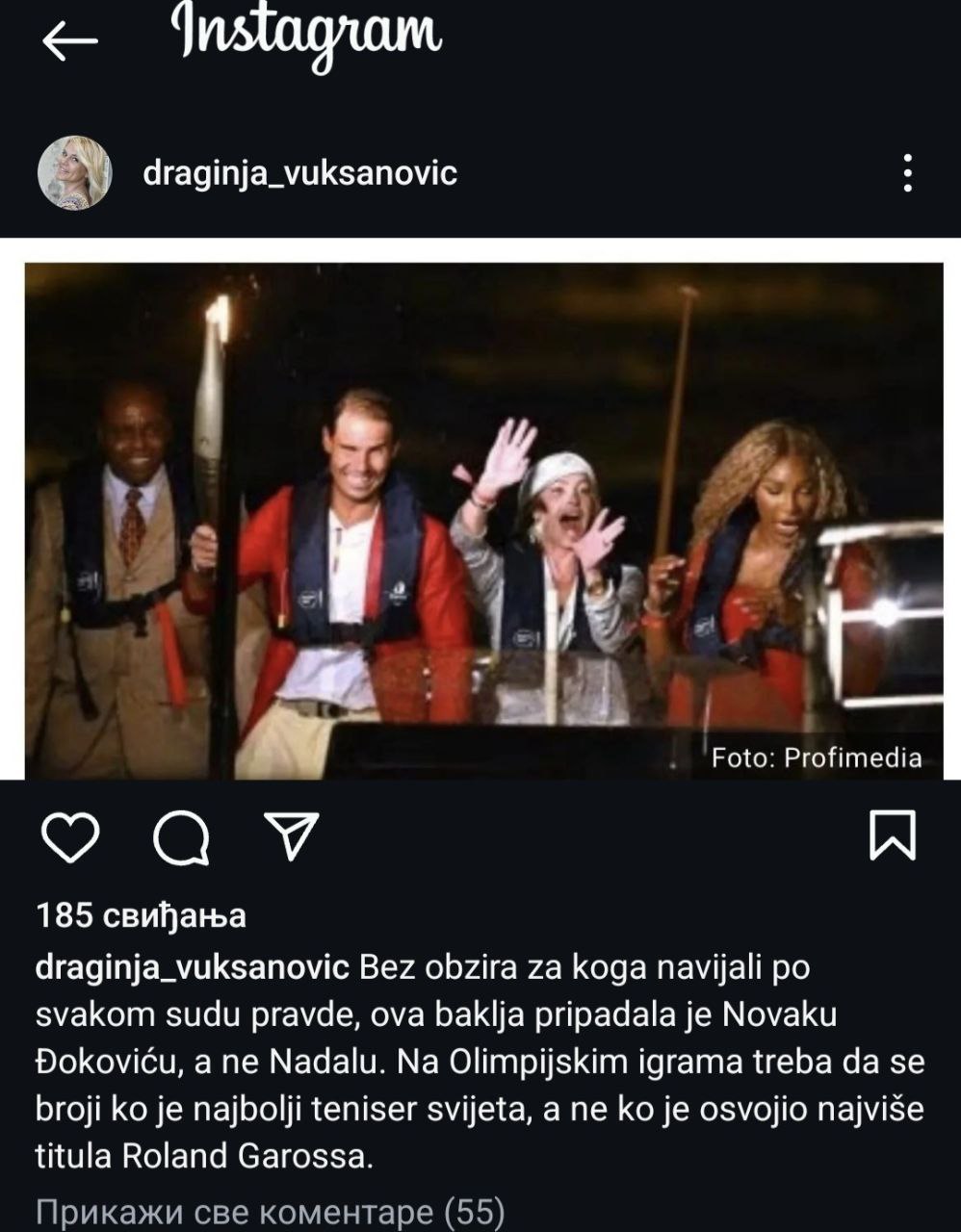Open the post's three-dot overflow menu
The height and width of the screenshot is (1232, 961).
(x=906, y=174)
